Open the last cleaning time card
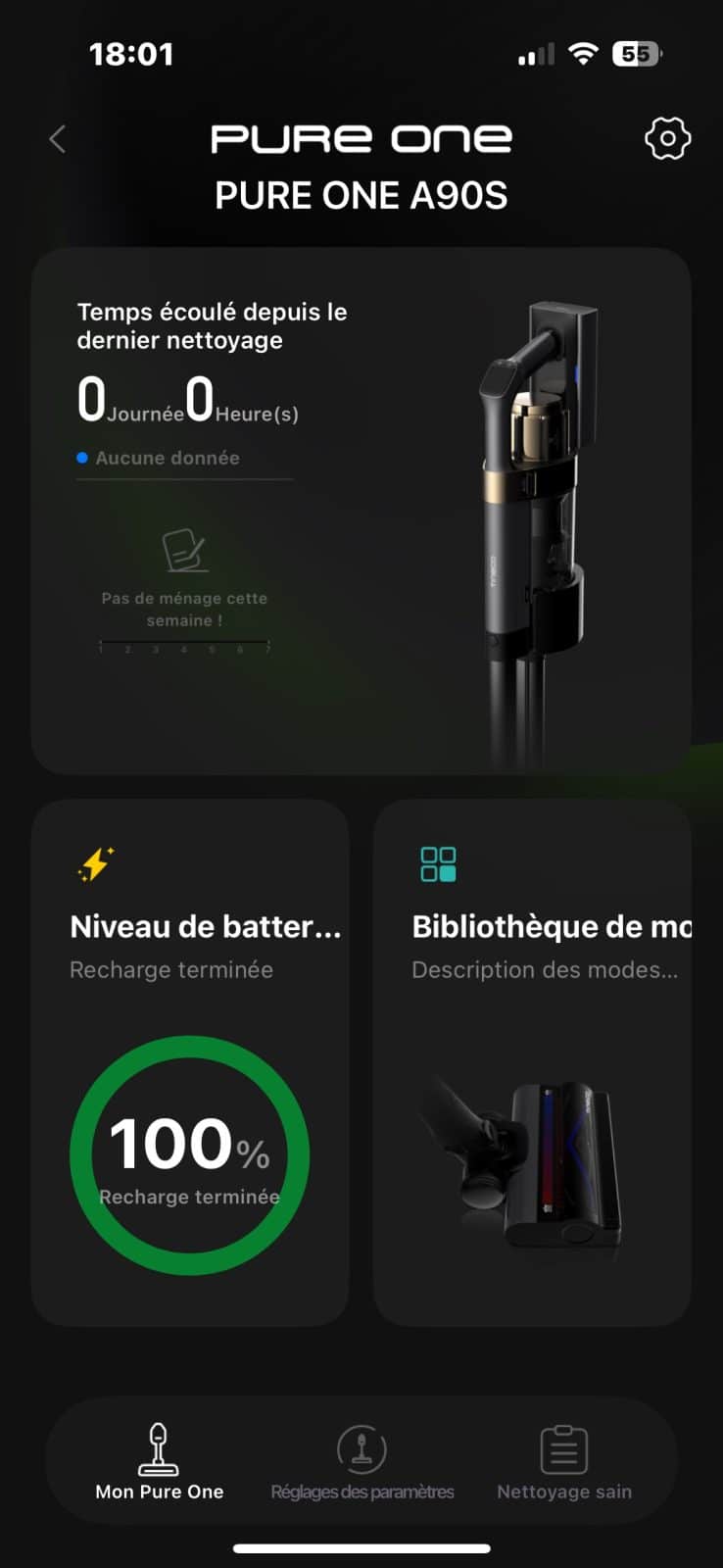Screen dimensions: 723x1568 click(x=361, y=510)
